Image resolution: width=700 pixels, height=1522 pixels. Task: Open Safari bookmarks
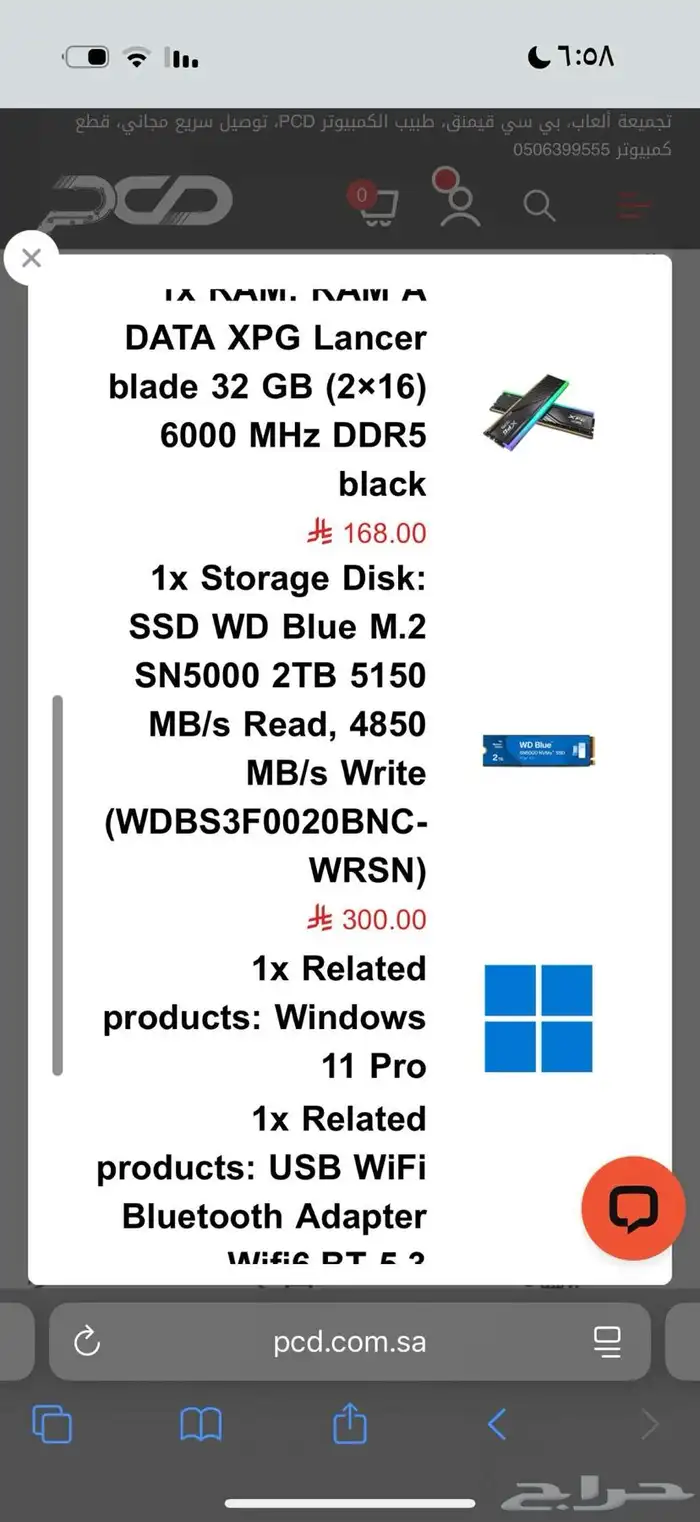[200, 1423]
